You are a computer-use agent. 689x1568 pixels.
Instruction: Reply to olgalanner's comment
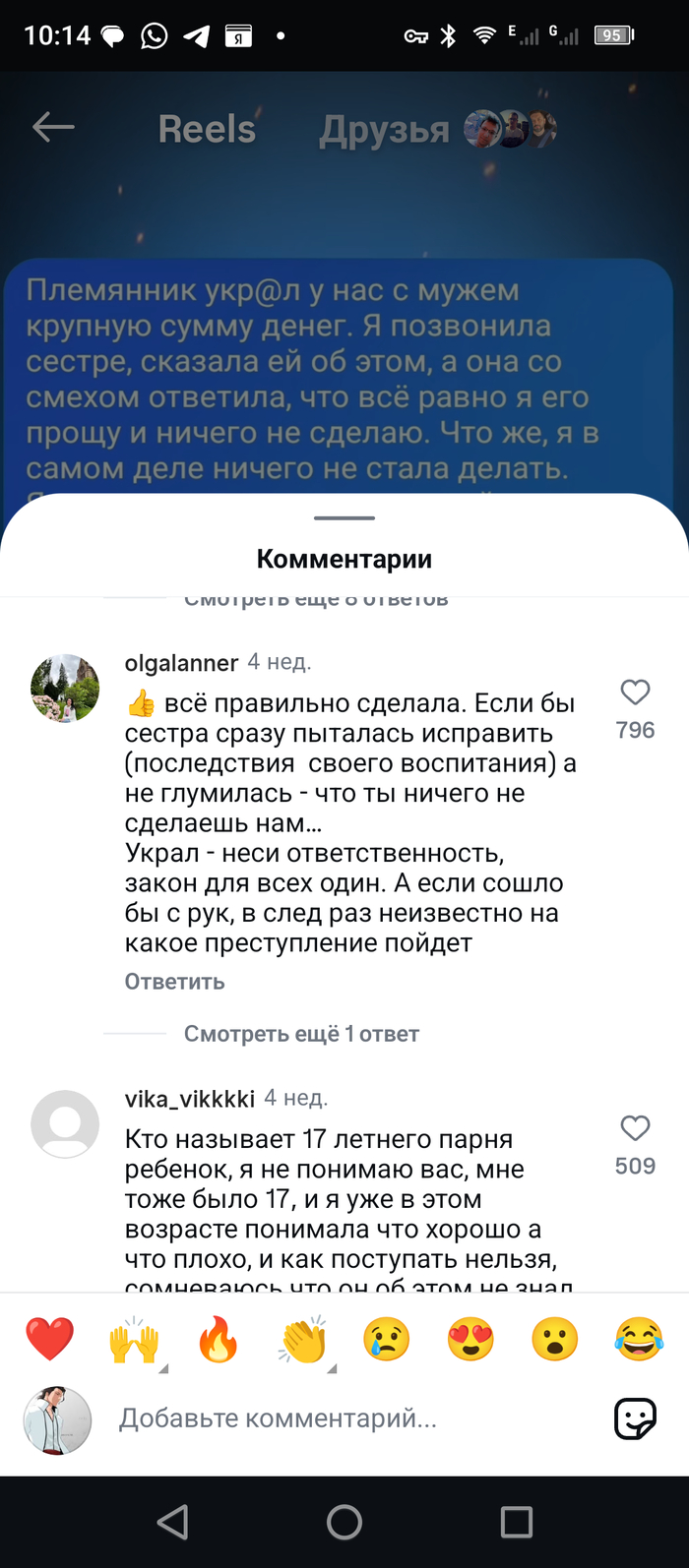(x=174, y=982)
